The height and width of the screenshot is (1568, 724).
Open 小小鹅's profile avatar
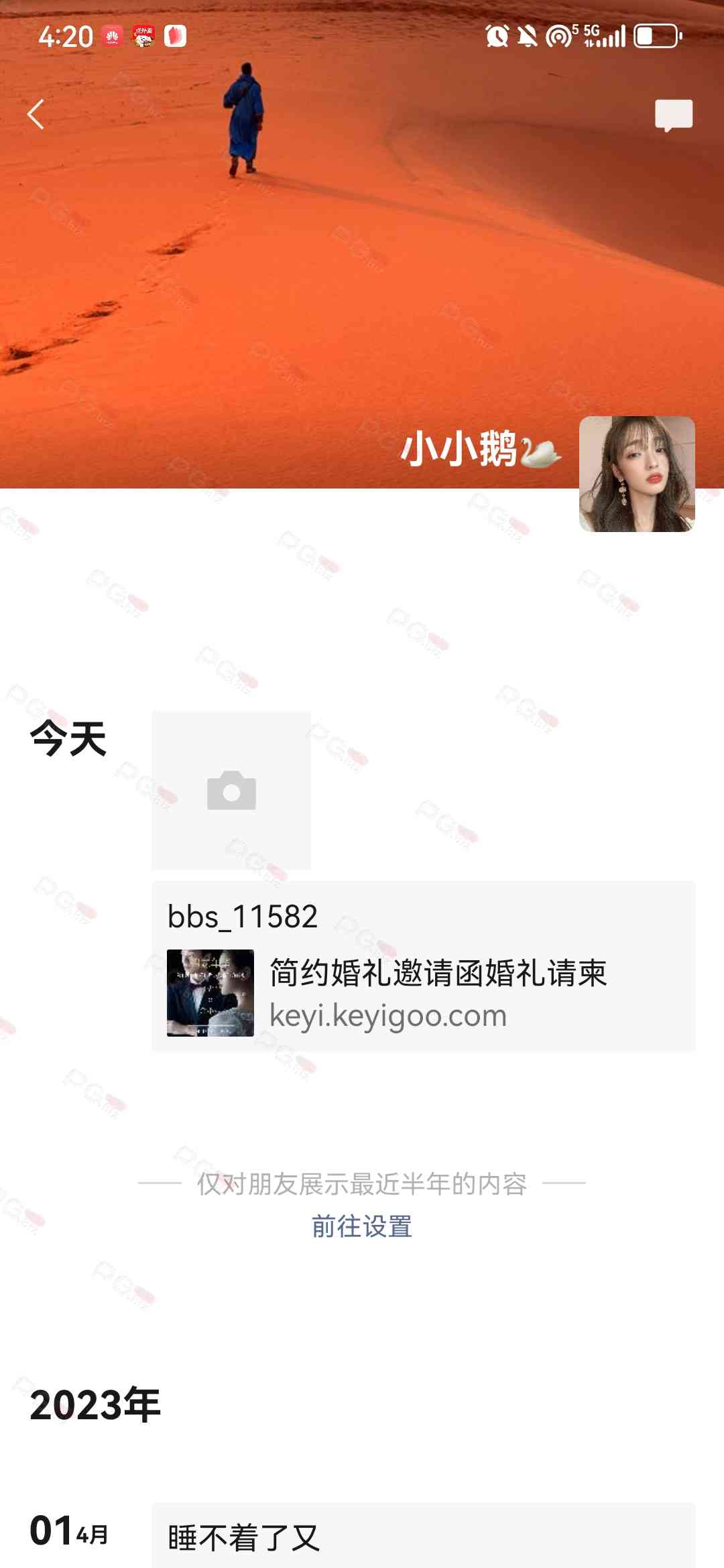pyautogui.click(x=636, y=474)
